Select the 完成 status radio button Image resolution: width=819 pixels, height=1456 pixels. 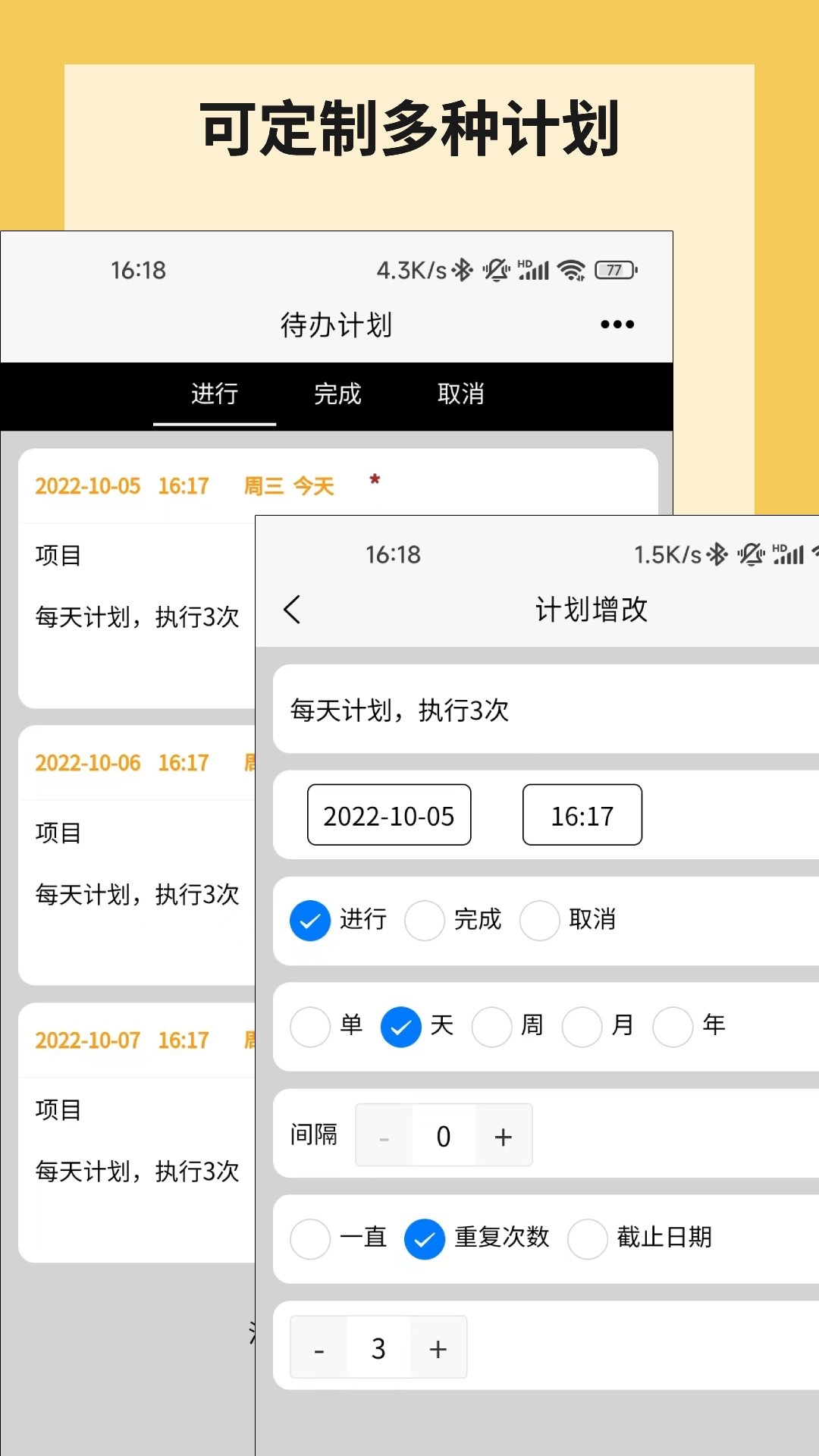tap(425, 920)
